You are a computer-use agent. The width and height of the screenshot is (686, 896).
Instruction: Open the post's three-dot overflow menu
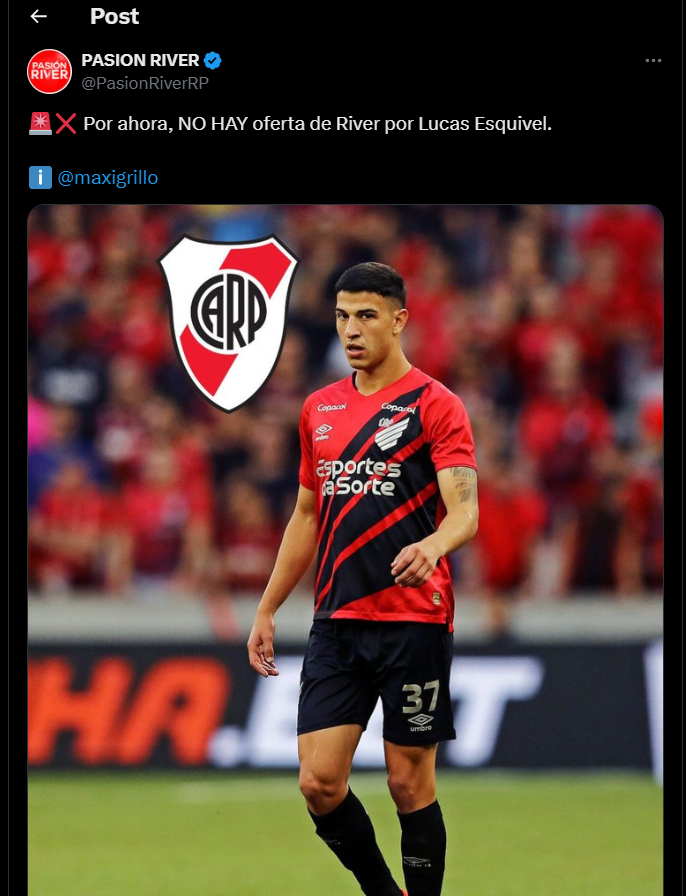pyautogui.click(x=653, y=61)
